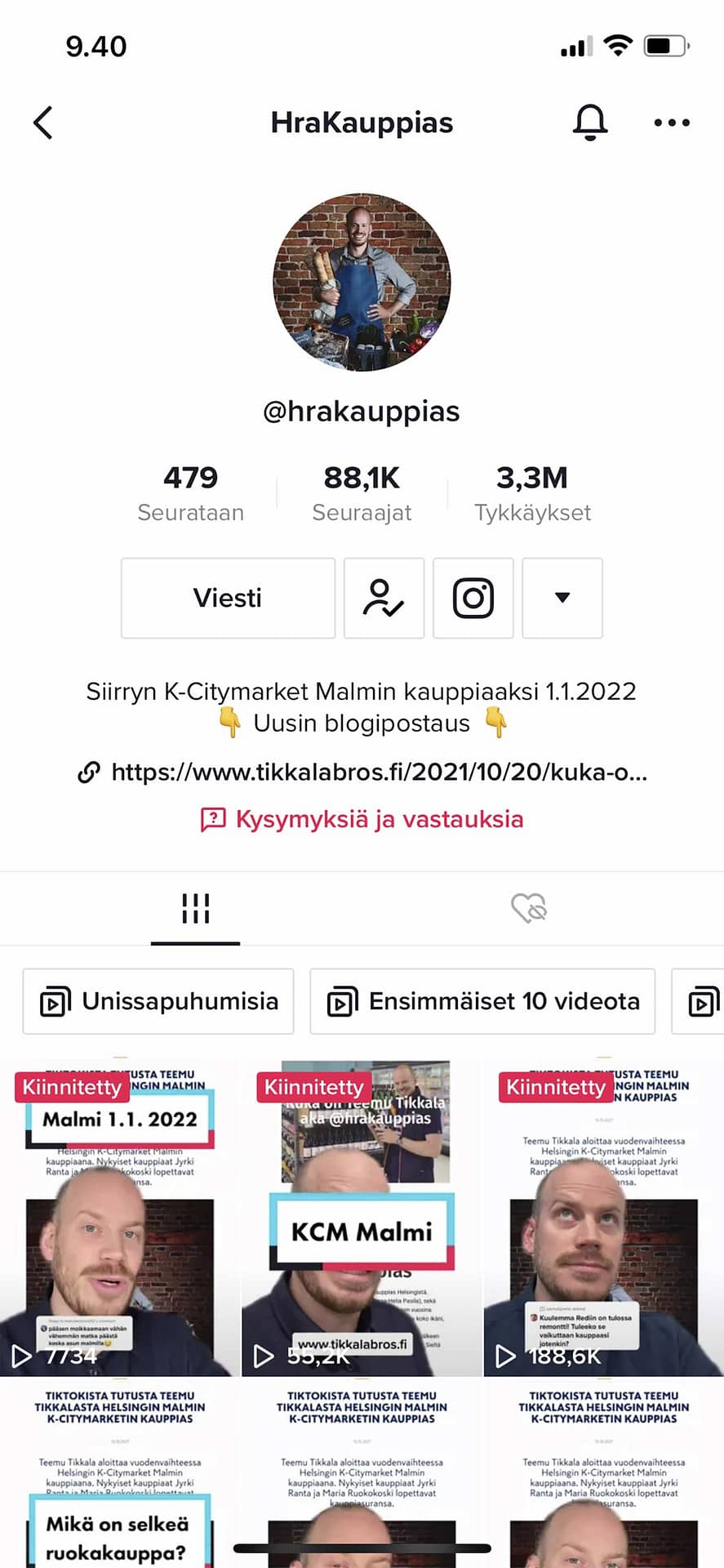Open the Ensimmäiset 10 videota playlist
Viewport: 724px width, 1568px height.
[482, 1001]
